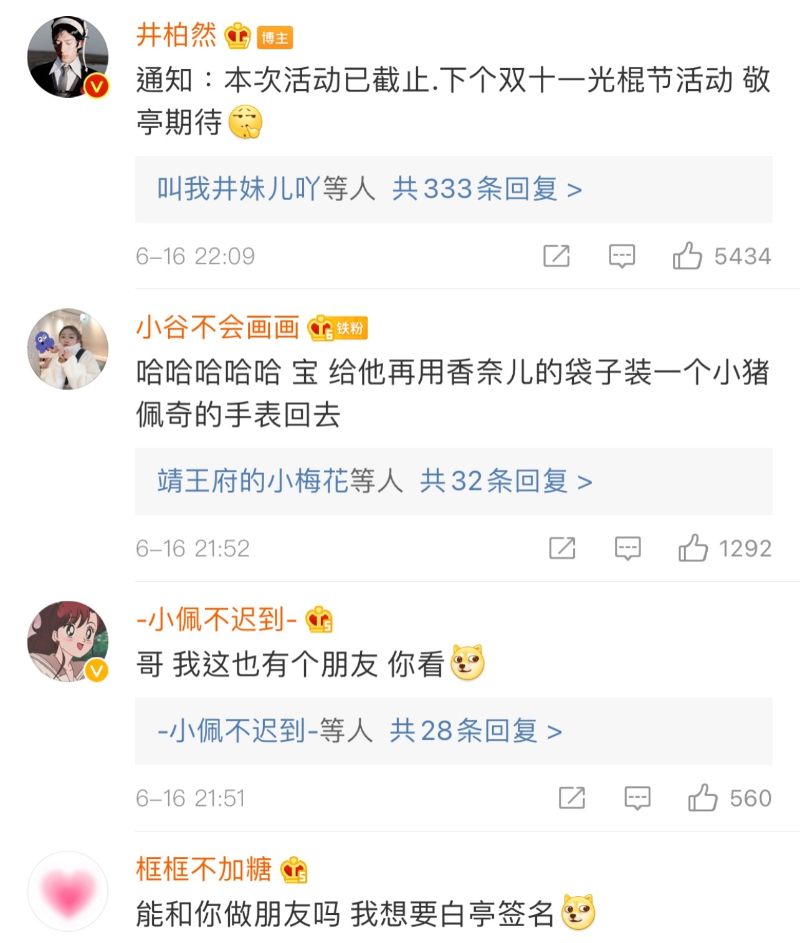Share -小佩不迟到-'s comment
Viewport: 800px width, 943px height.
[571, 798]
